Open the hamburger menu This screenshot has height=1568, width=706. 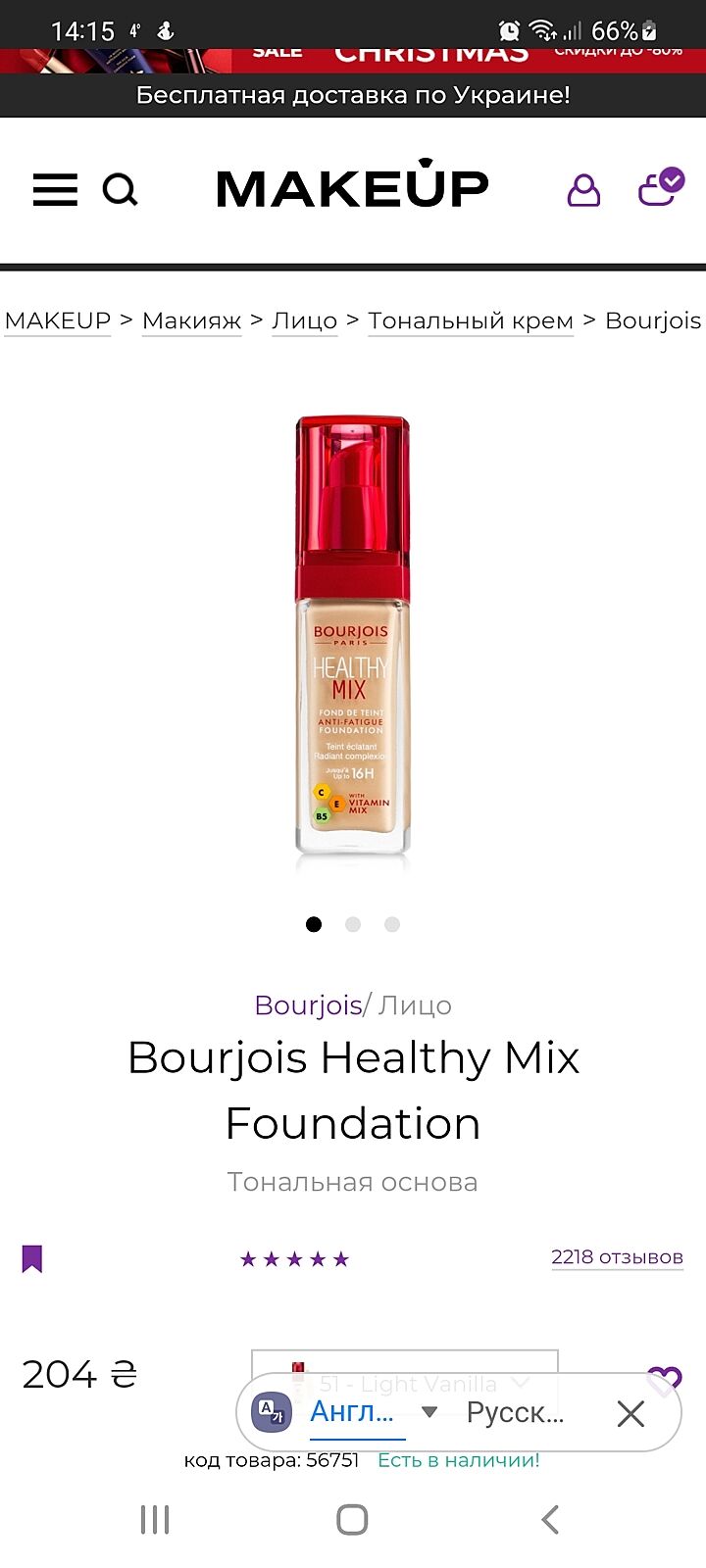[x=55, y=189]
